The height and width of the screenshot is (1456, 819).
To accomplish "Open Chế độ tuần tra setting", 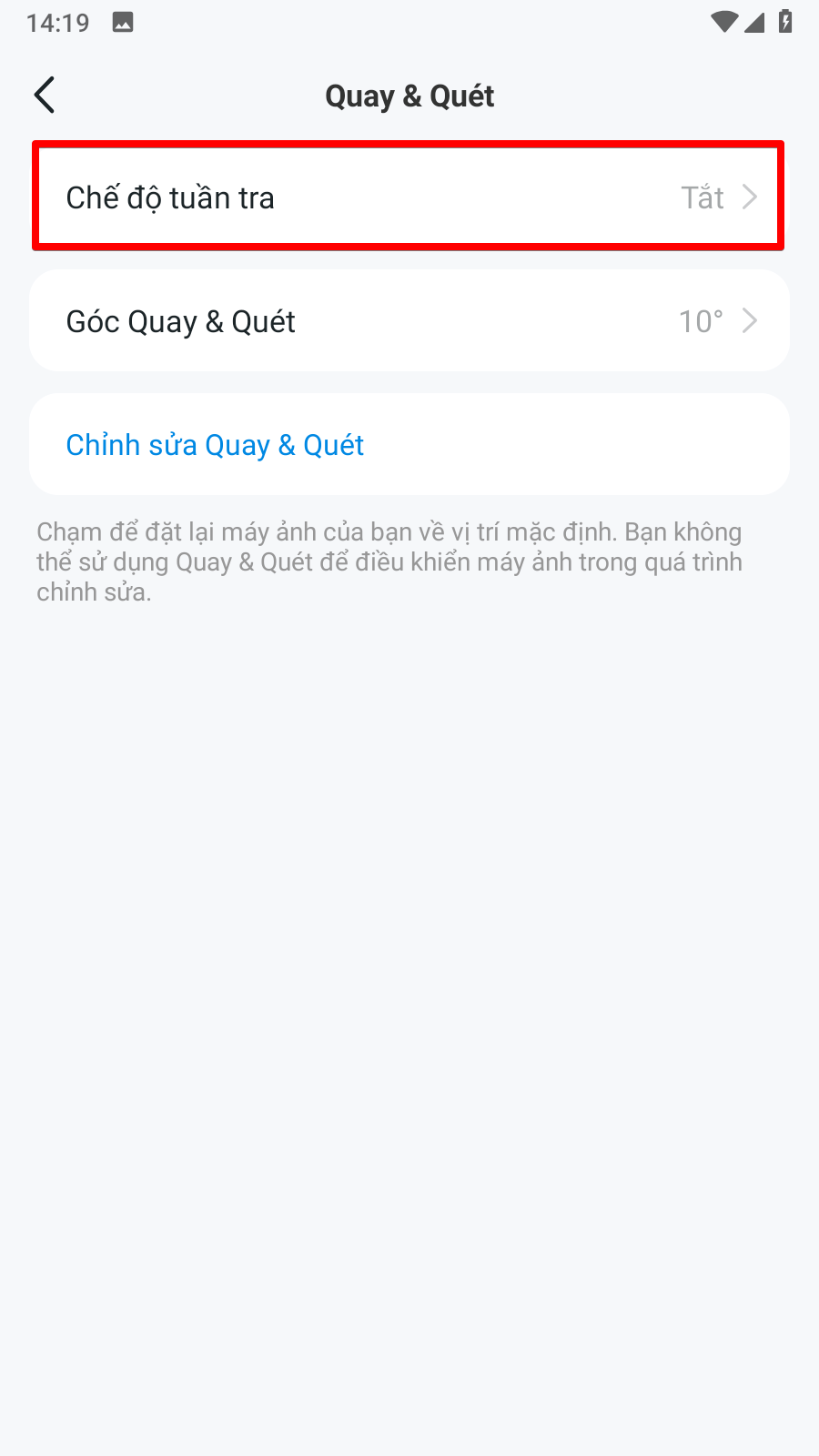I will pyautogui.click(x=409, y=197).
